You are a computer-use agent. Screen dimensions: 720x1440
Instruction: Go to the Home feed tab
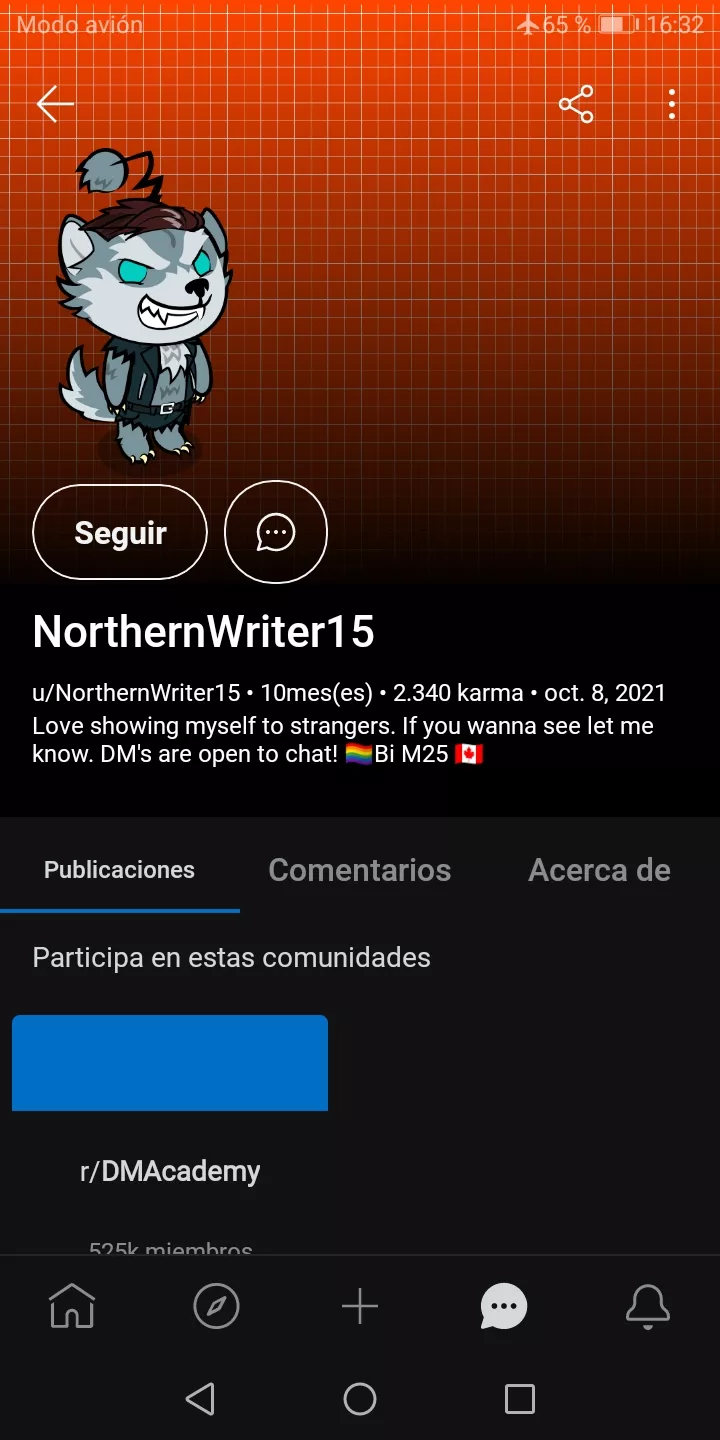[72, 1306]
